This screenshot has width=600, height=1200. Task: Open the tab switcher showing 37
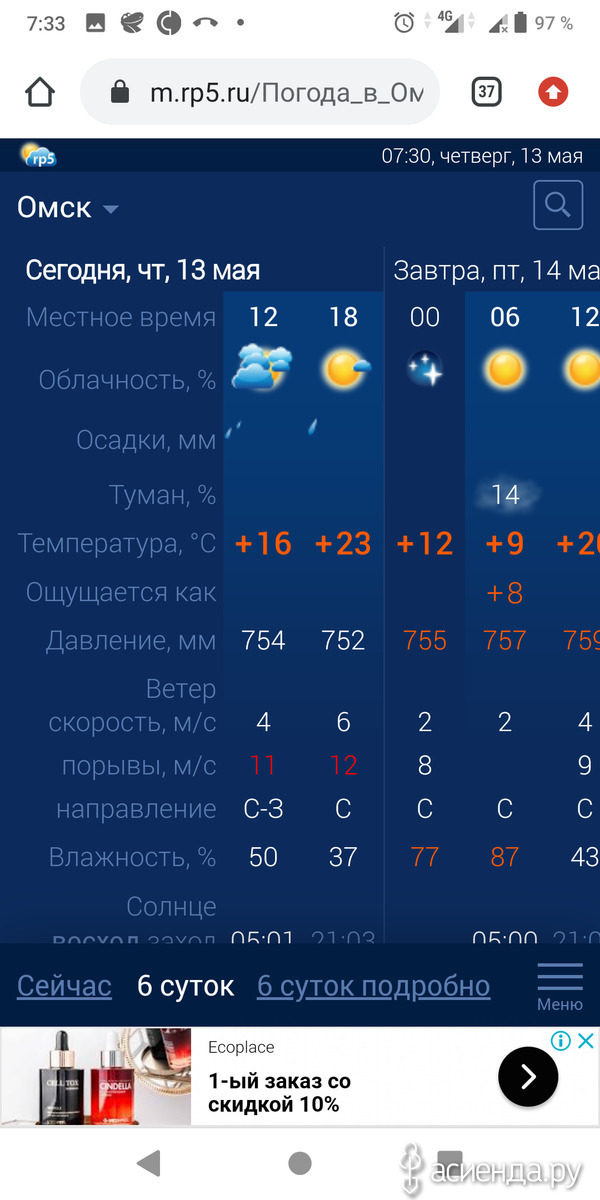[486, 93]
